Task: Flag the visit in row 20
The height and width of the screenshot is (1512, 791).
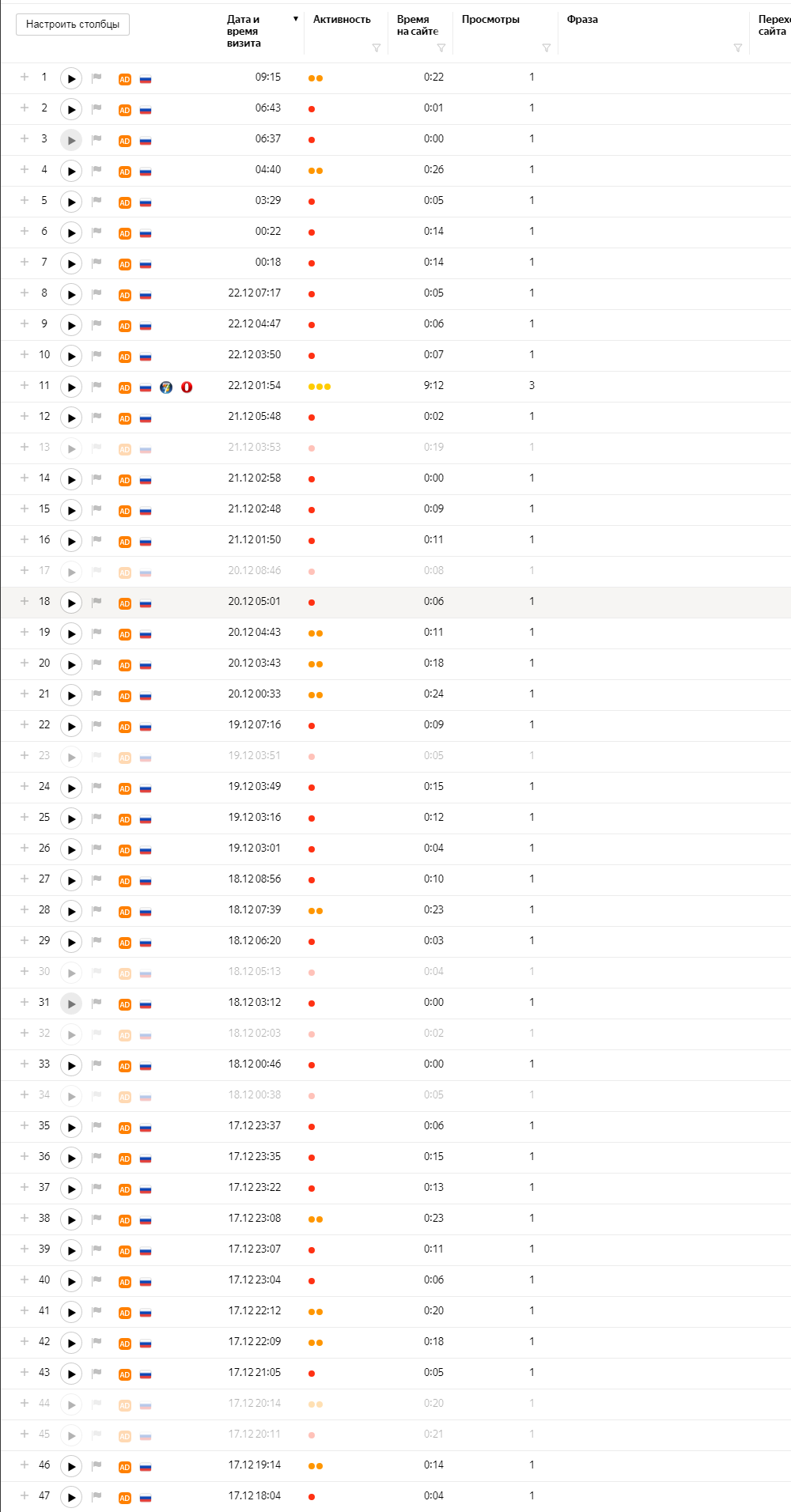Action: (x=97, y=663)
